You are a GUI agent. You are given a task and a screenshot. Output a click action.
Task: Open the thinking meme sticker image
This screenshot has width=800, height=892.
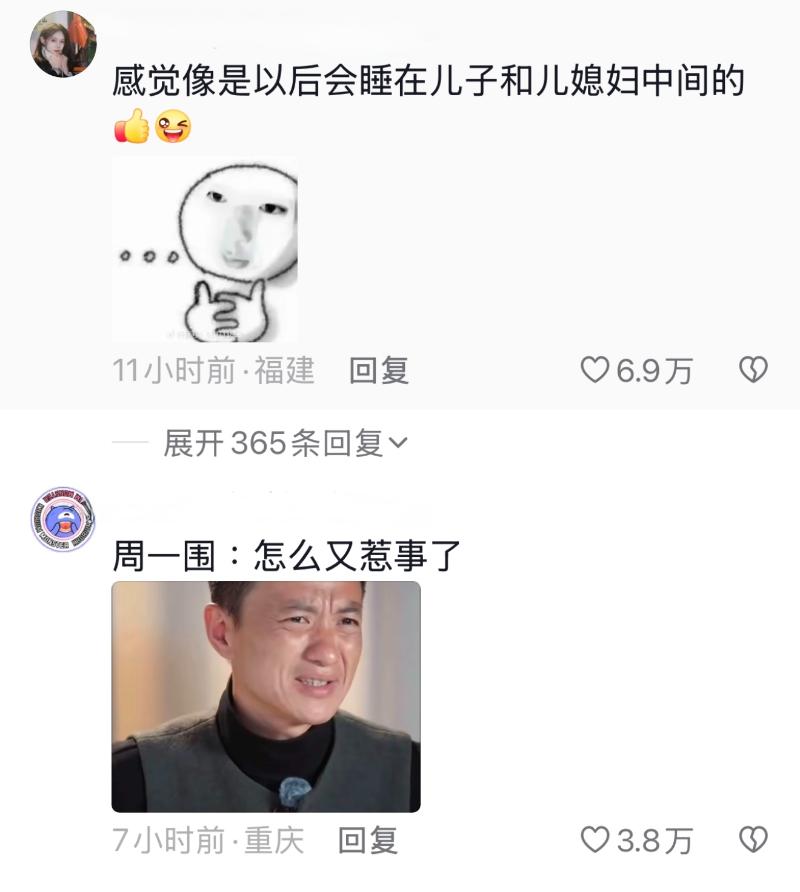[x=204, y=250]
